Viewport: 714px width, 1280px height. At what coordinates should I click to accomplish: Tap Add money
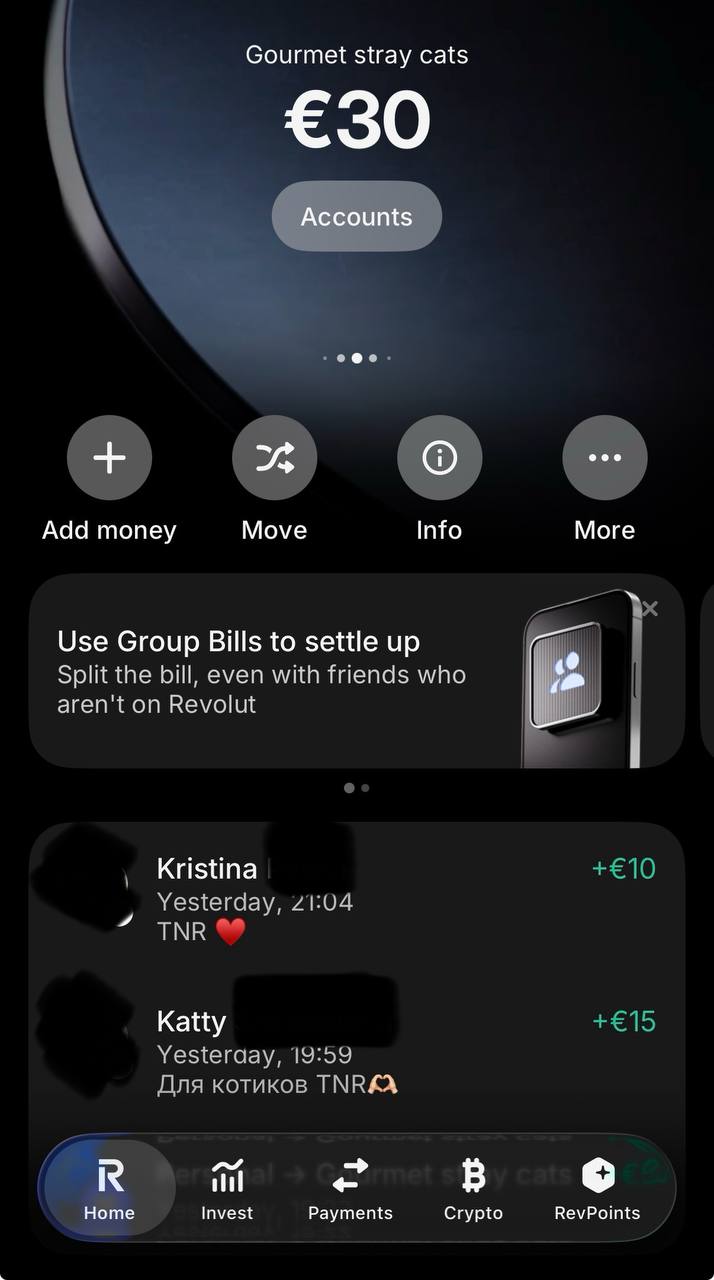pos(109,458)
